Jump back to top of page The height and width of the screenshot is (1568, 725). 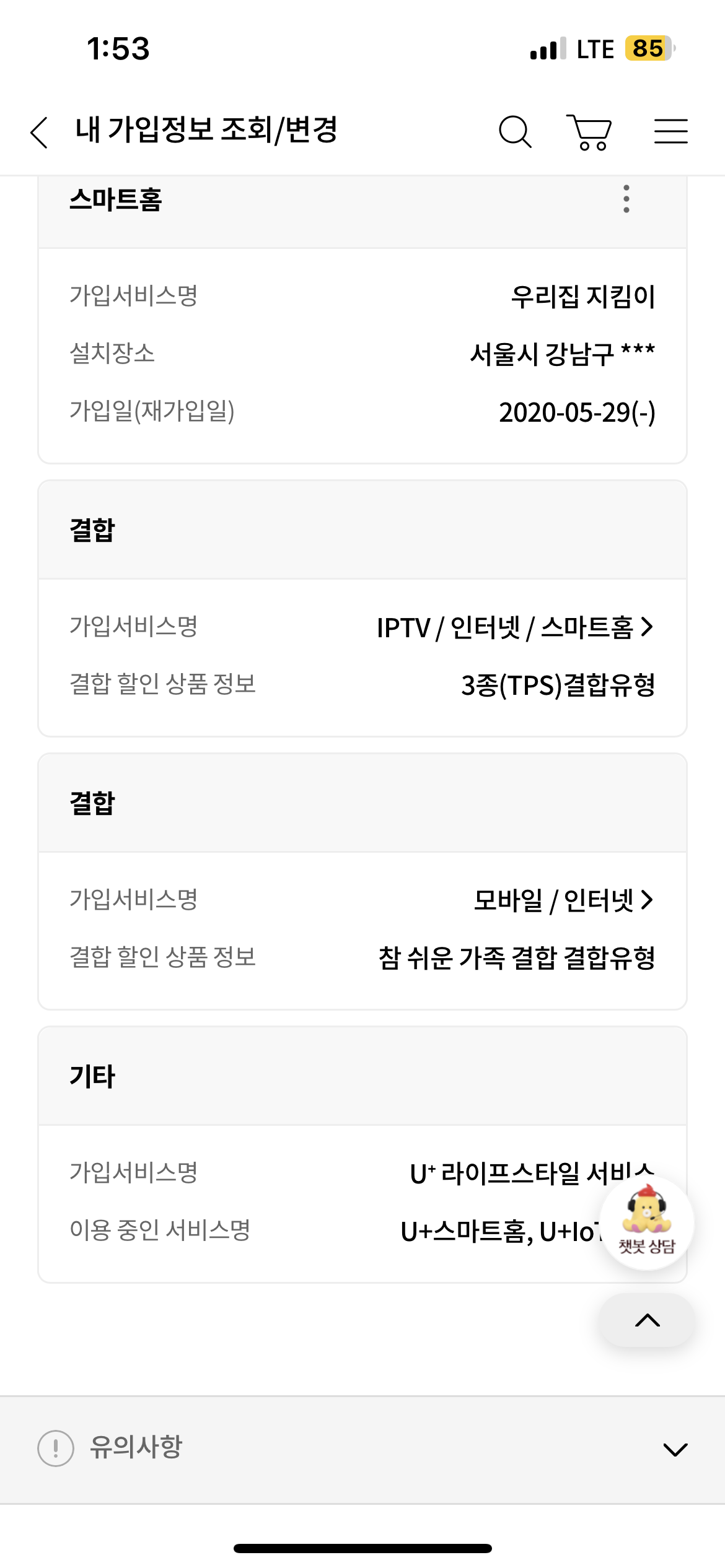[647, 1320]
